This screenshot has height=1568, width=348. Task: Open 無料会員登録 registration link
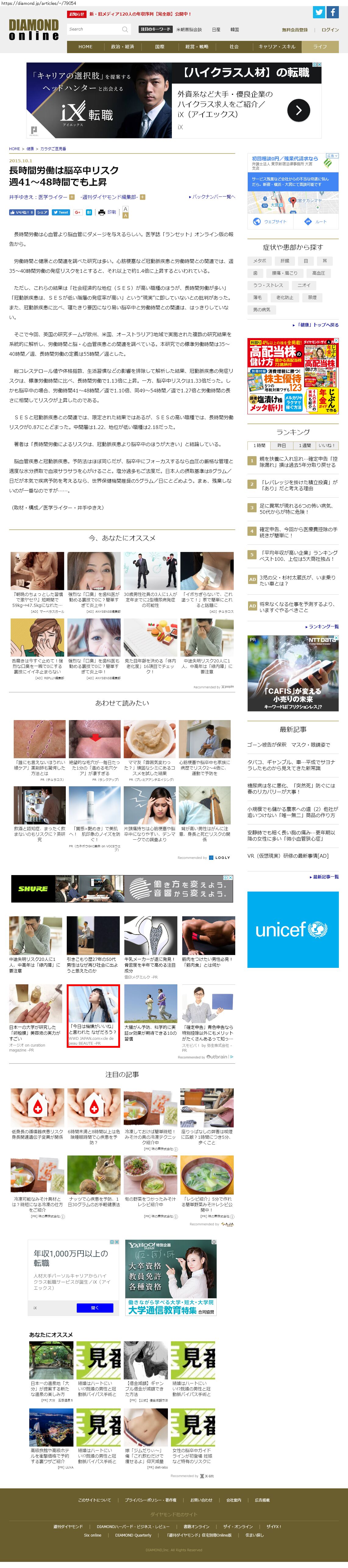[294, 30]
